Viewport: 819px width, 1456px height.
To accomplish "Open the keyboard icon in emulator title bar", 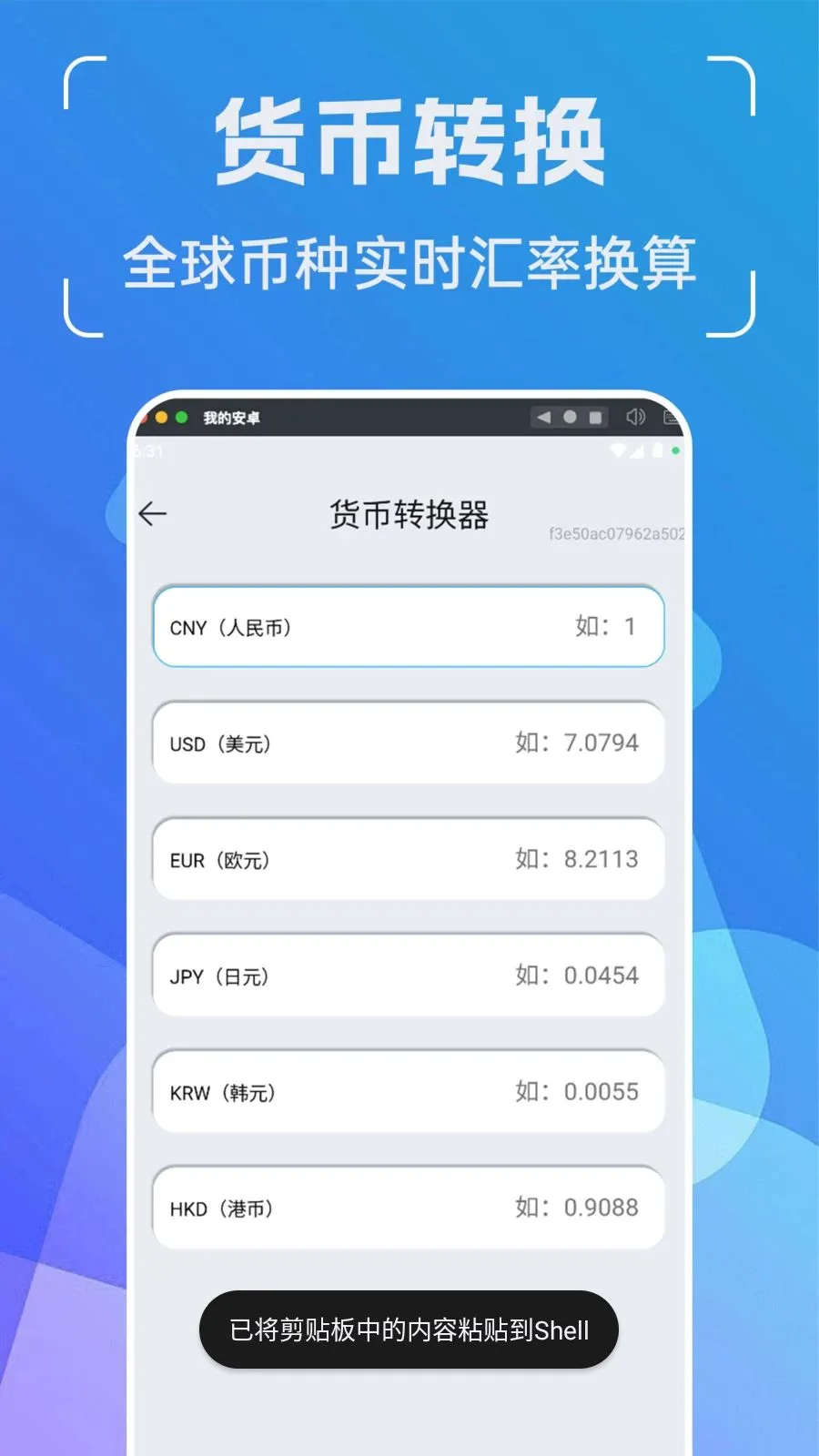I will coord(670,417).
